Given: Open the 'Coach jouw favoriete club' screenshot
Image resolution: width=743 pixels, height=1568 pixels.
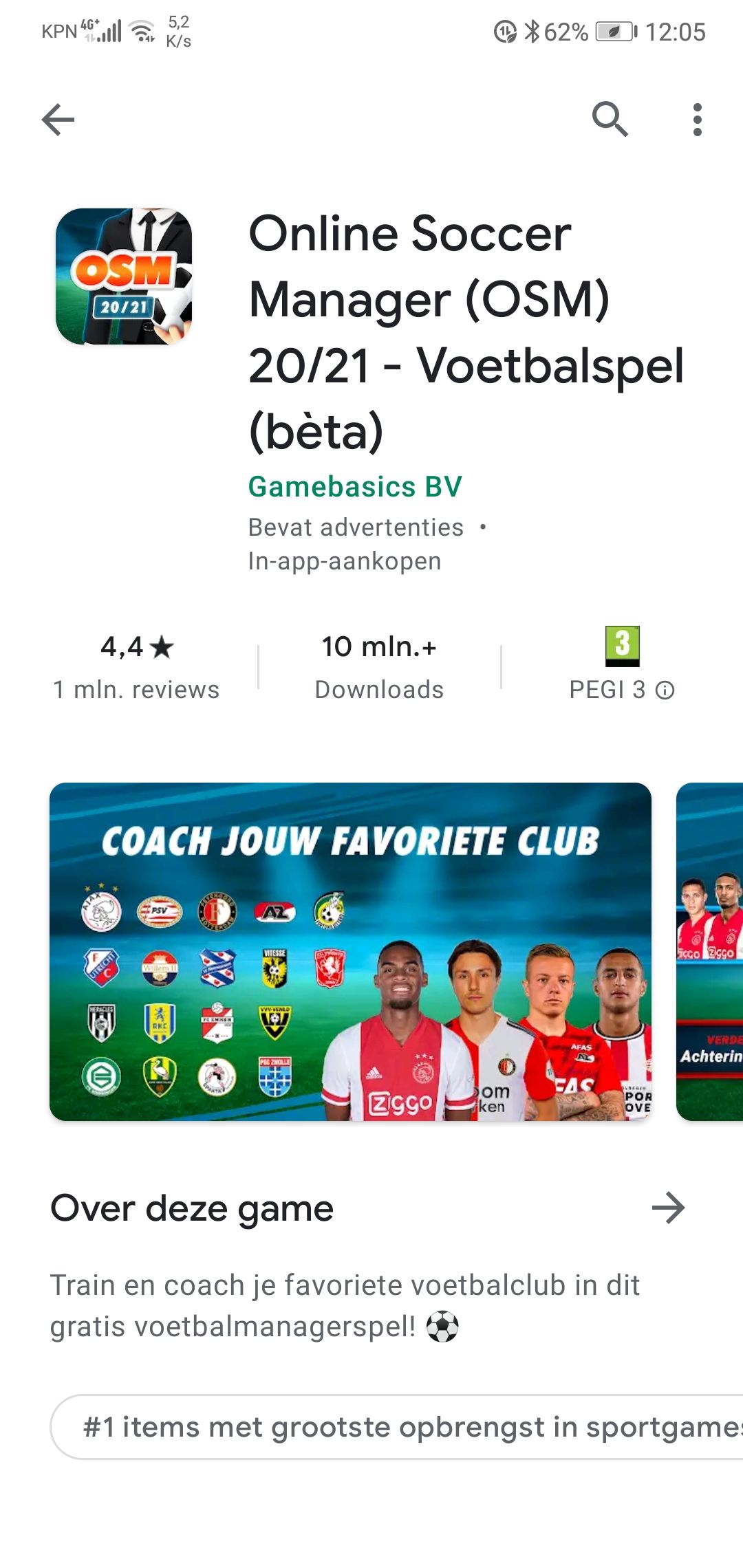Looking at the screenshot, I should [x=350, y=951].
